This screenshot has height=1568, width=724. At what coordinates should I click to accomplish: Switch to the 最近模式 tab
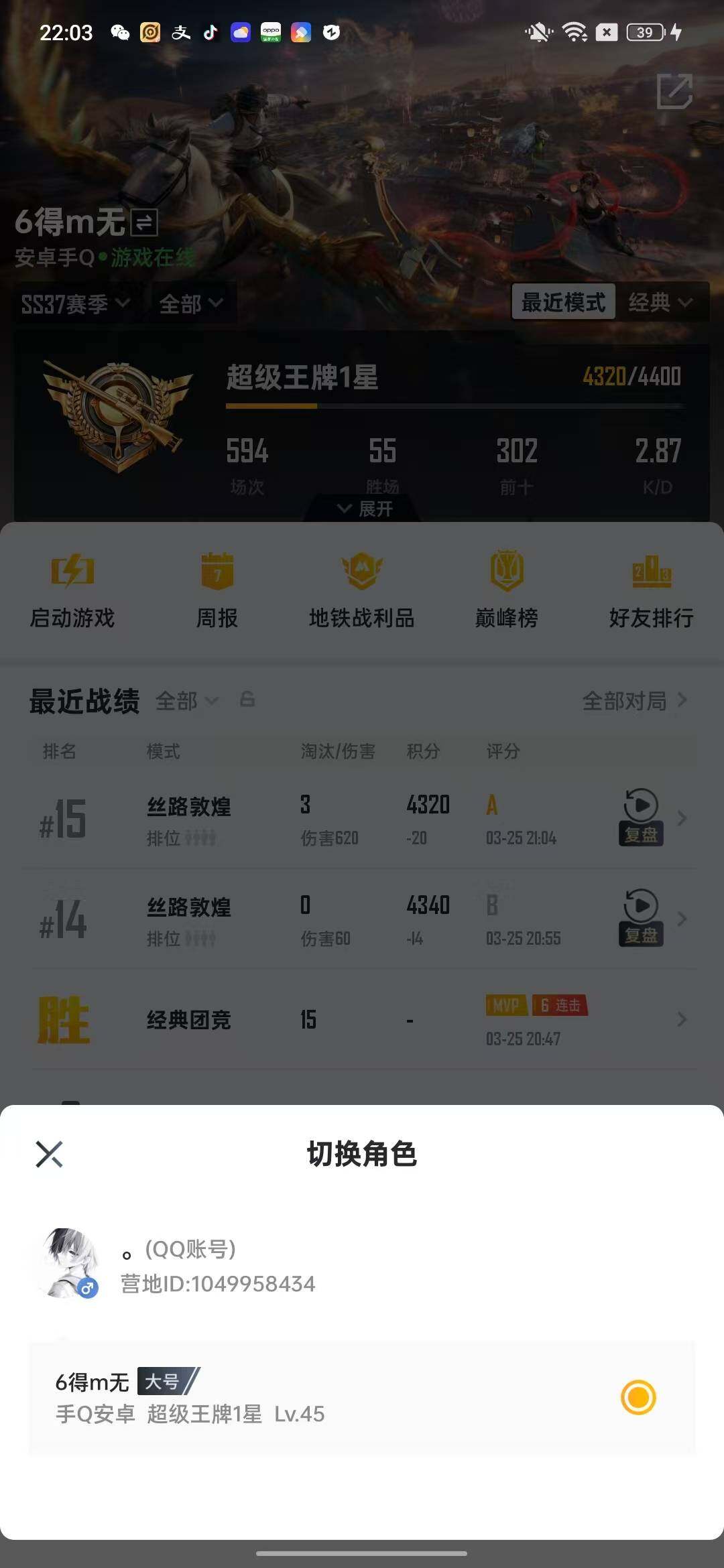[x=563, y=302]
